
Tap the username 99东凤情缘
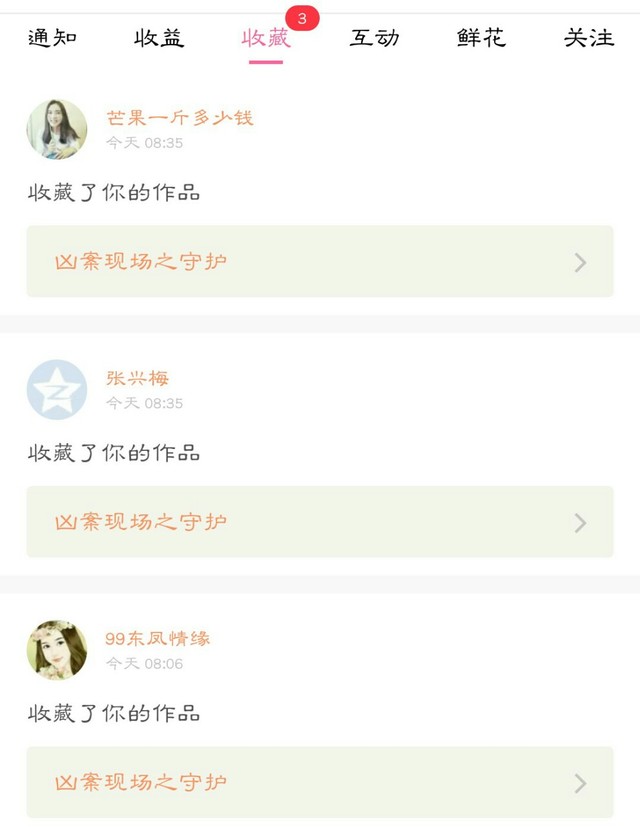pyautogui.click(x=158, y=638)
